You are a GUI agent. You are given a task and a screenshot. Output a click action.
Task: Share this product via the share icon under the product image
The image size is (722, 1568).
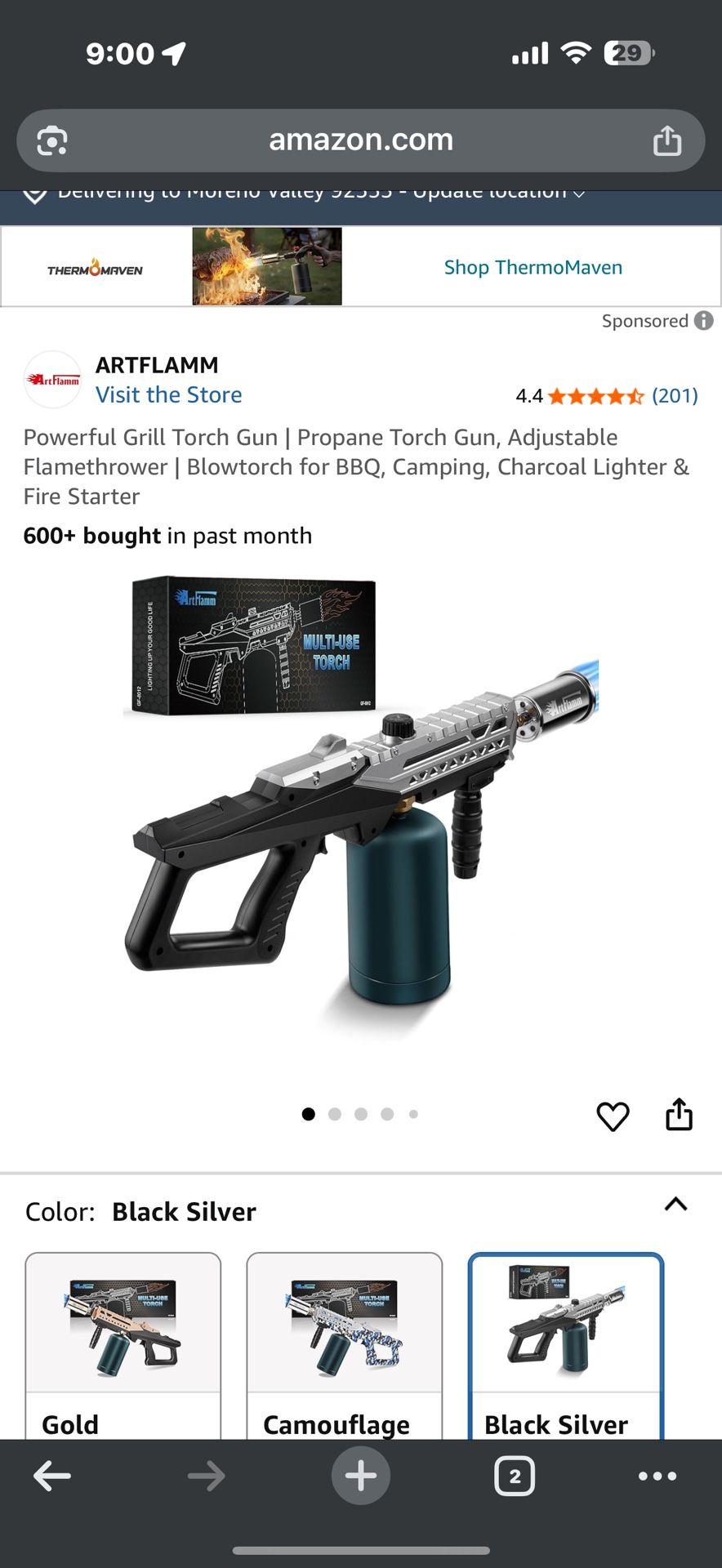coord(679,1114)
